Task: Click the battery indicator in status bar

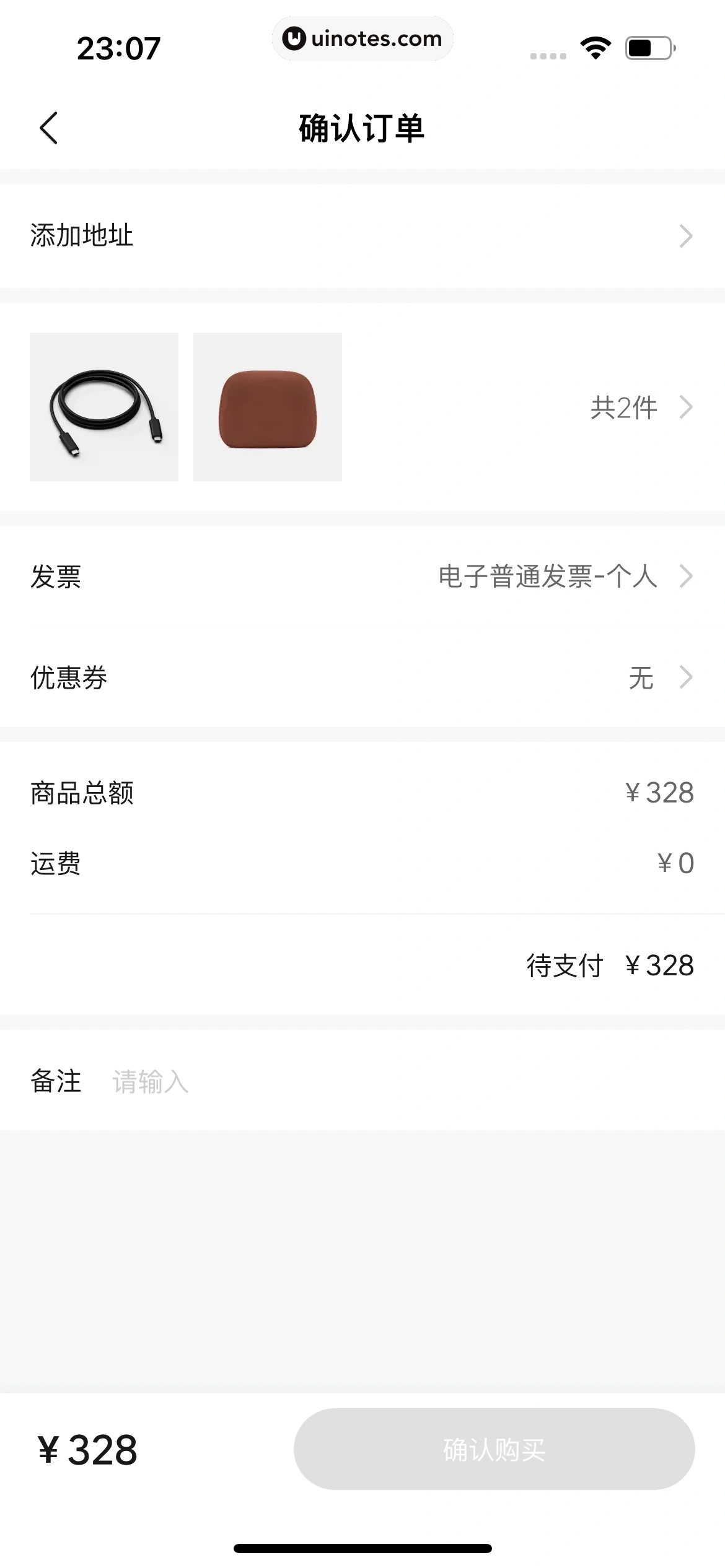Action: 646,46
